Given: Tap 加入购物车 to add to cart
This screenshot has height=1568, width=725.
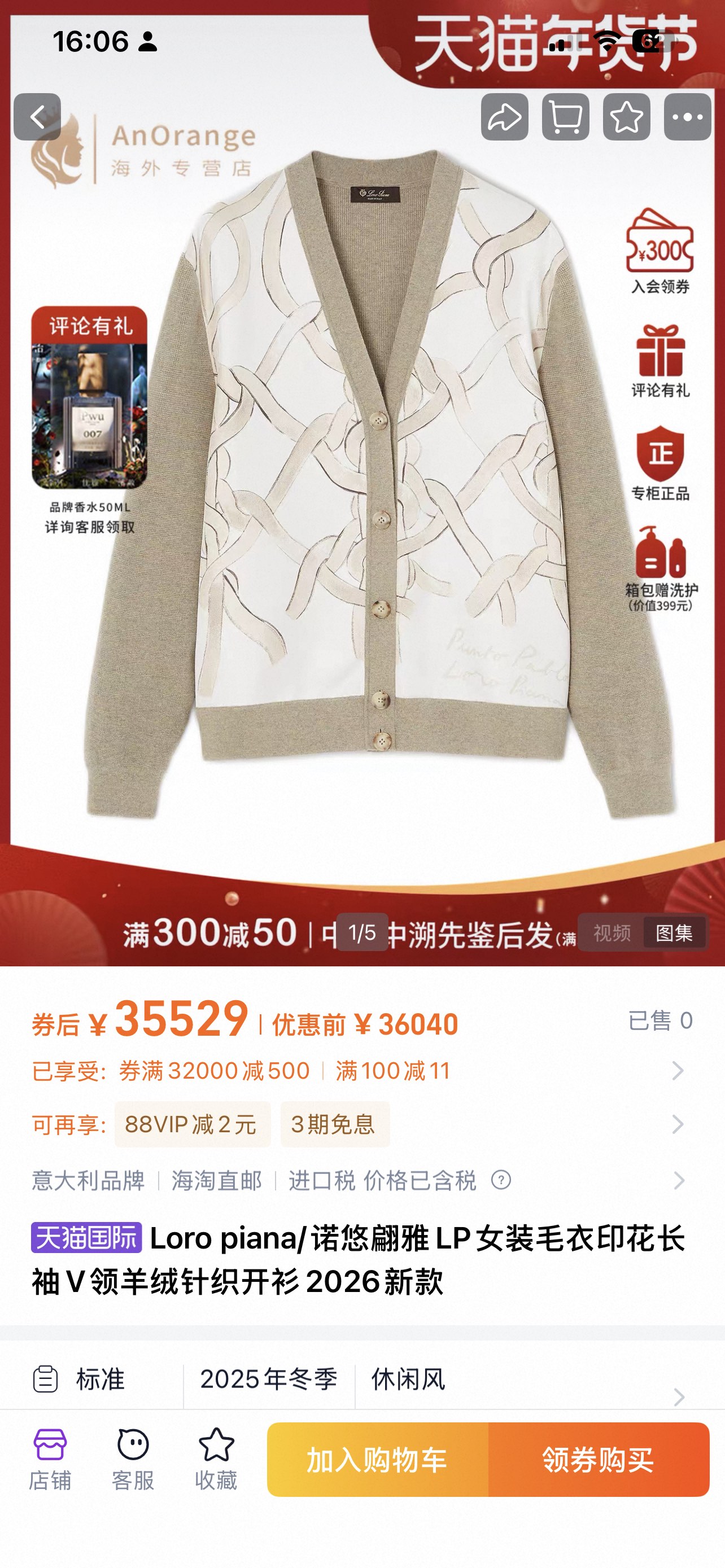Looking at the screenshot, I should 377,1460.
